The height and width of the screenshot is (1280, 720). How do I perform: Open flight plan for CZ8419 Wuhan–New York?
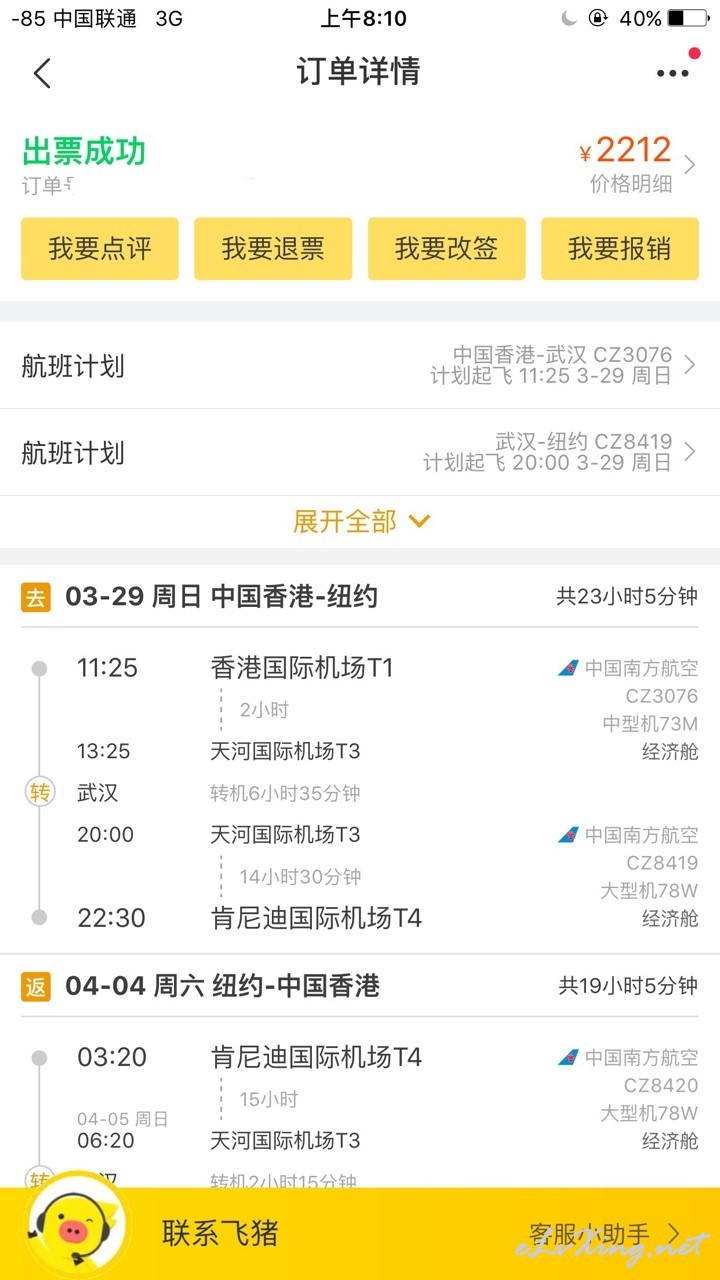tap(360, 452)
